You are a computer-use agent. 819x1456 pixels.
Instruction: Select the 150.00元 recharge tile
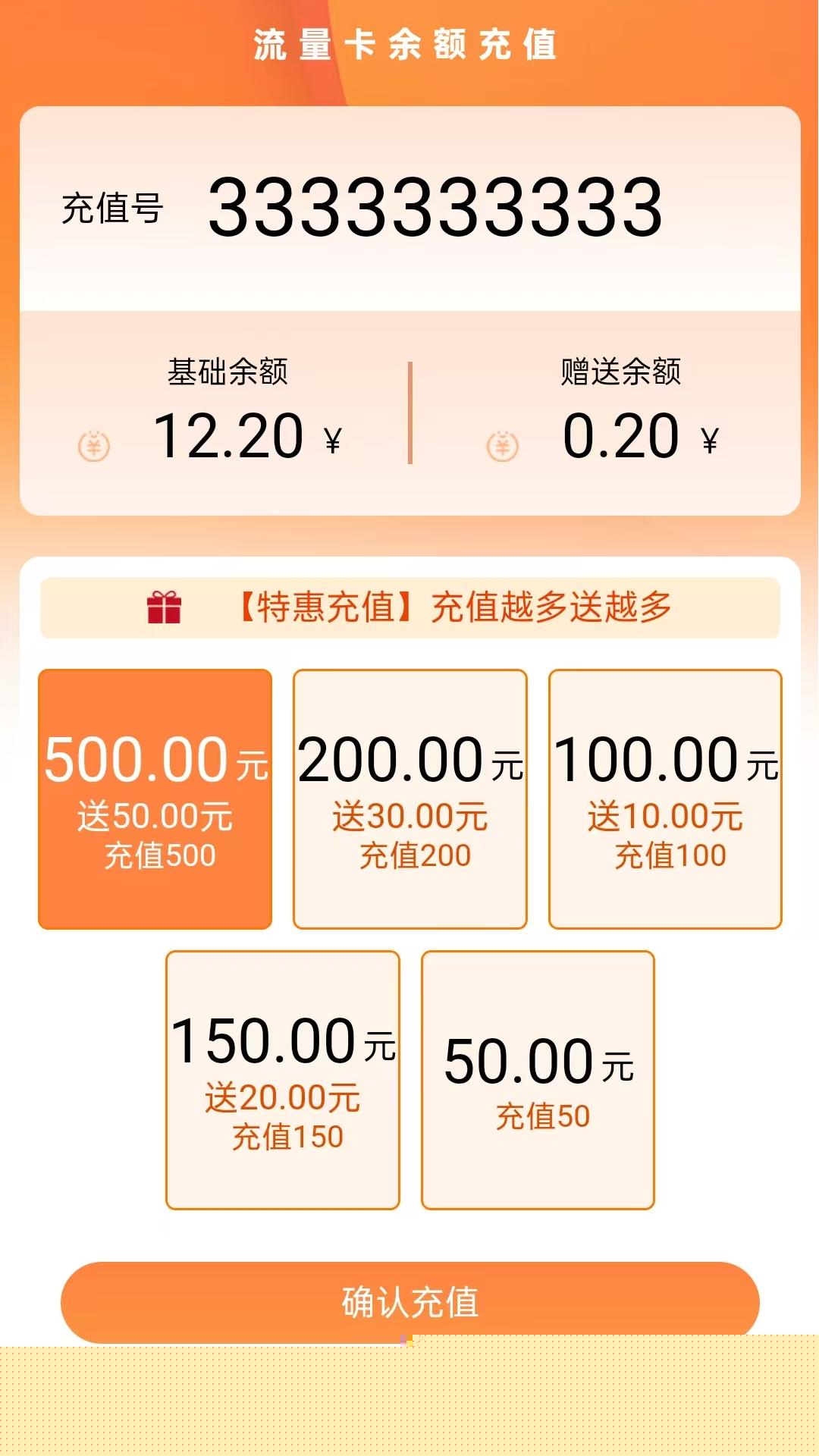(282, 1080)
